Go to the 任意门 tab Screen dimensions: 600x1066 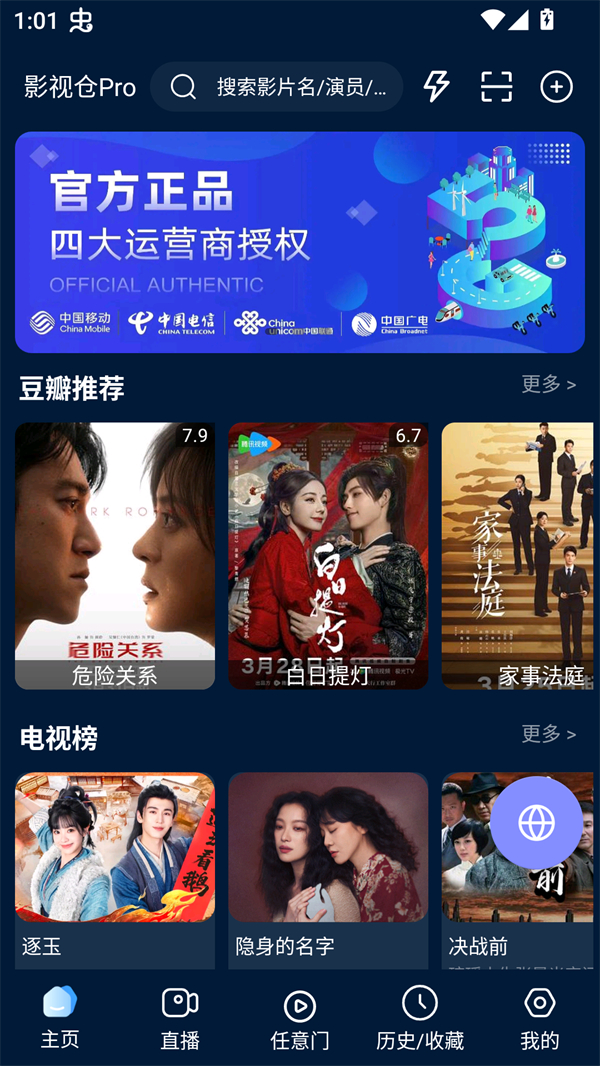(x=300, y=1017)
